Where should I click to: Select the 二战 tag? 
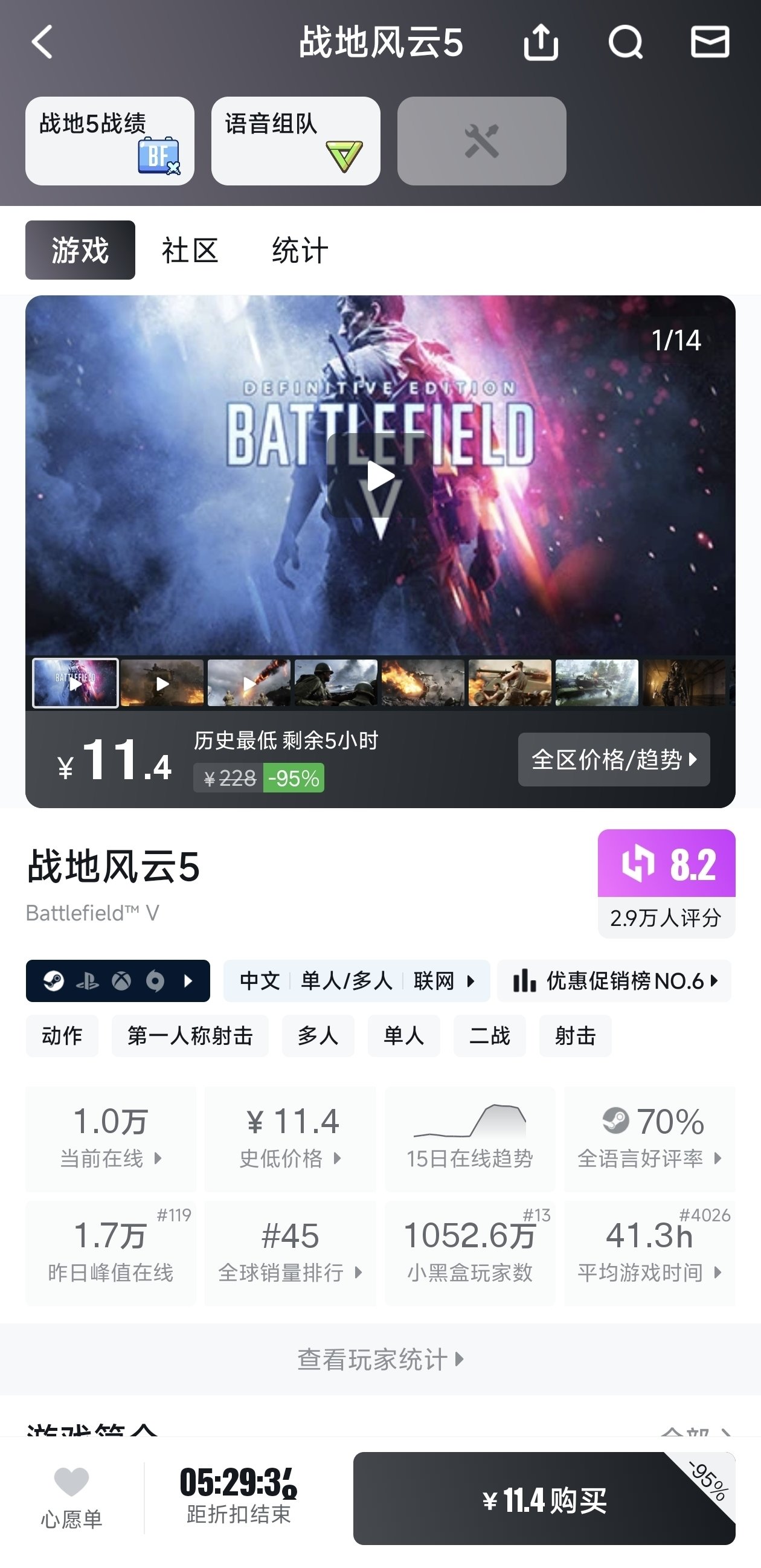pos(489,1035)
